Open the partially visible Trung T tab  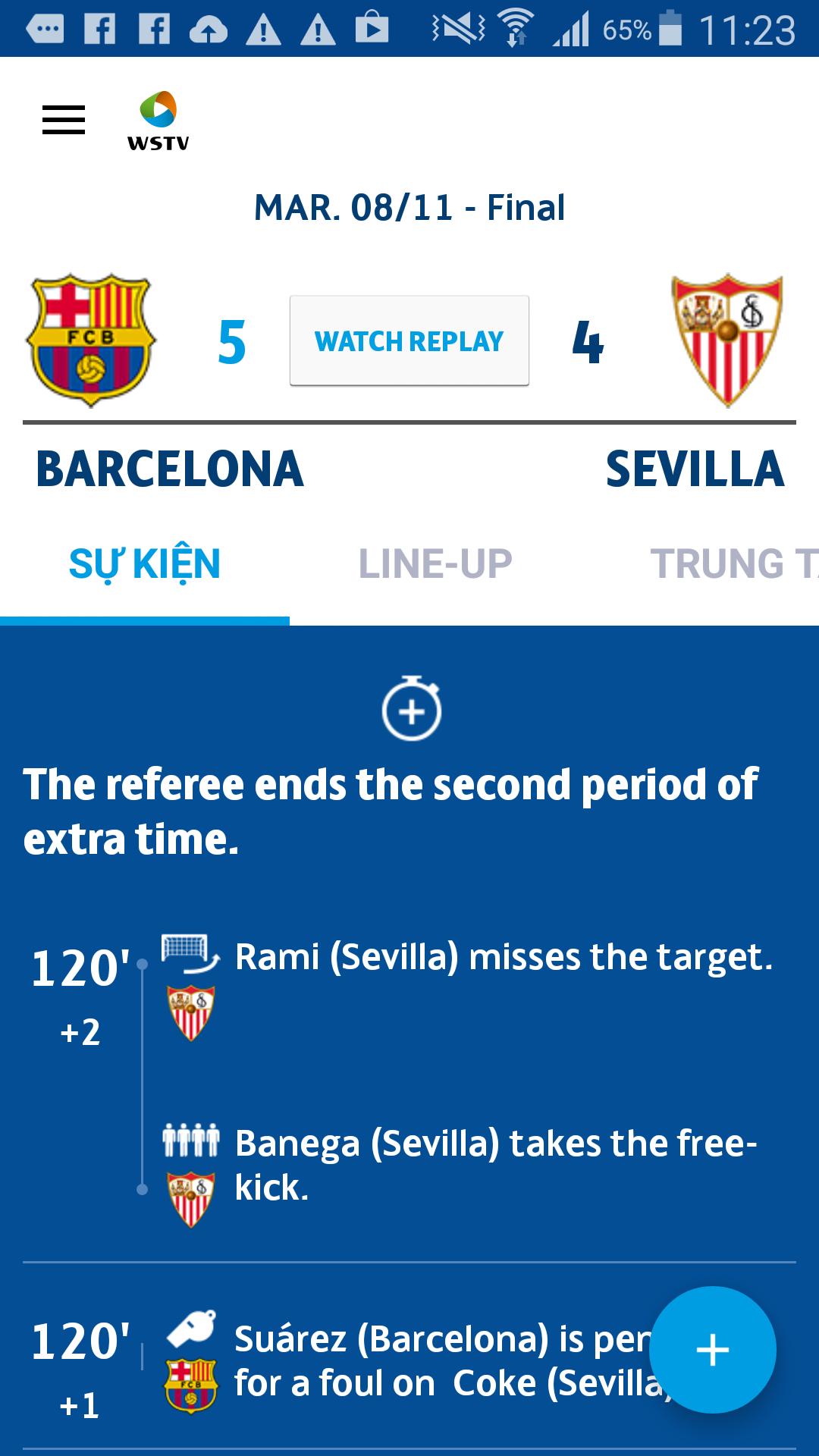pos(732,564)
